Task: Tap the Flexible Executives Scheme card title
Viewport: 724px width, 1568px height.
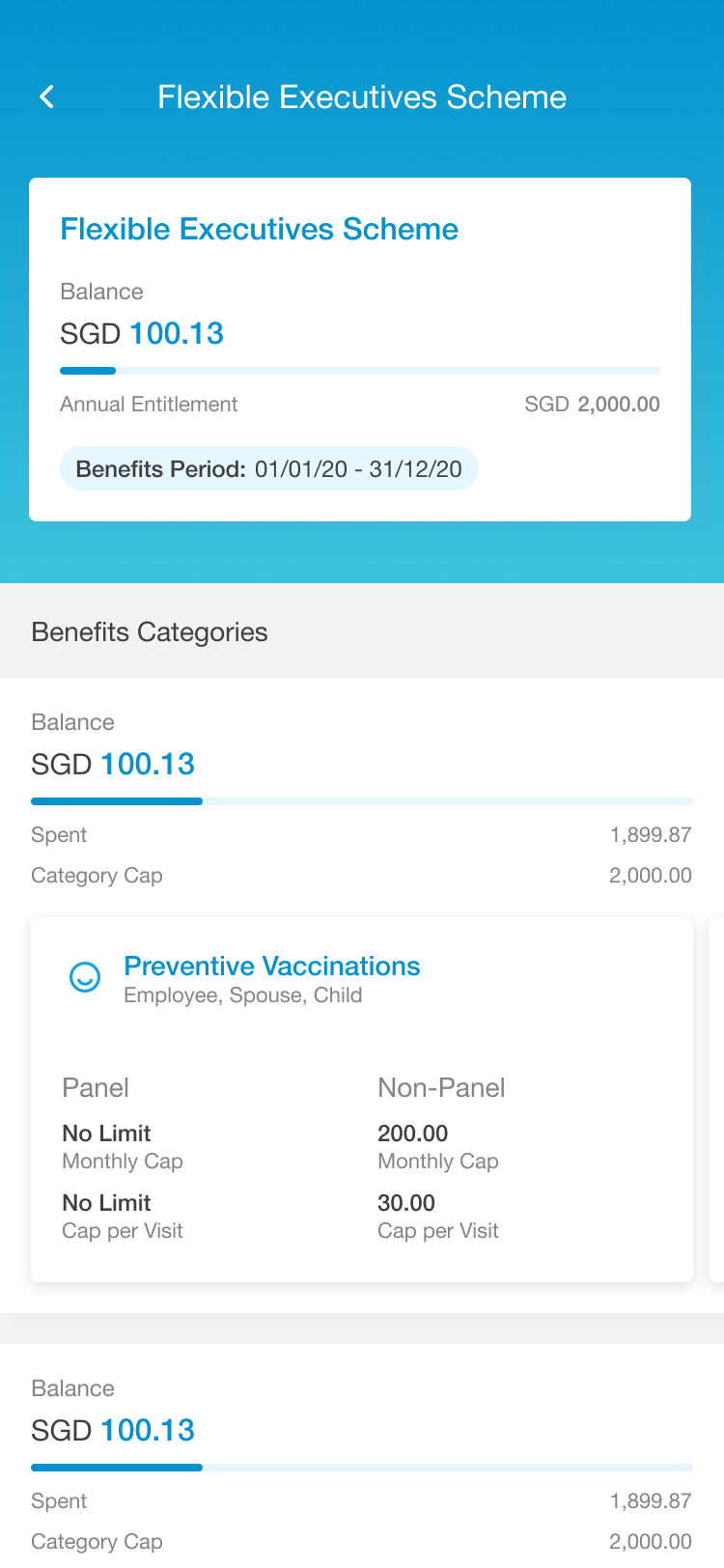Action: [259, 229]
